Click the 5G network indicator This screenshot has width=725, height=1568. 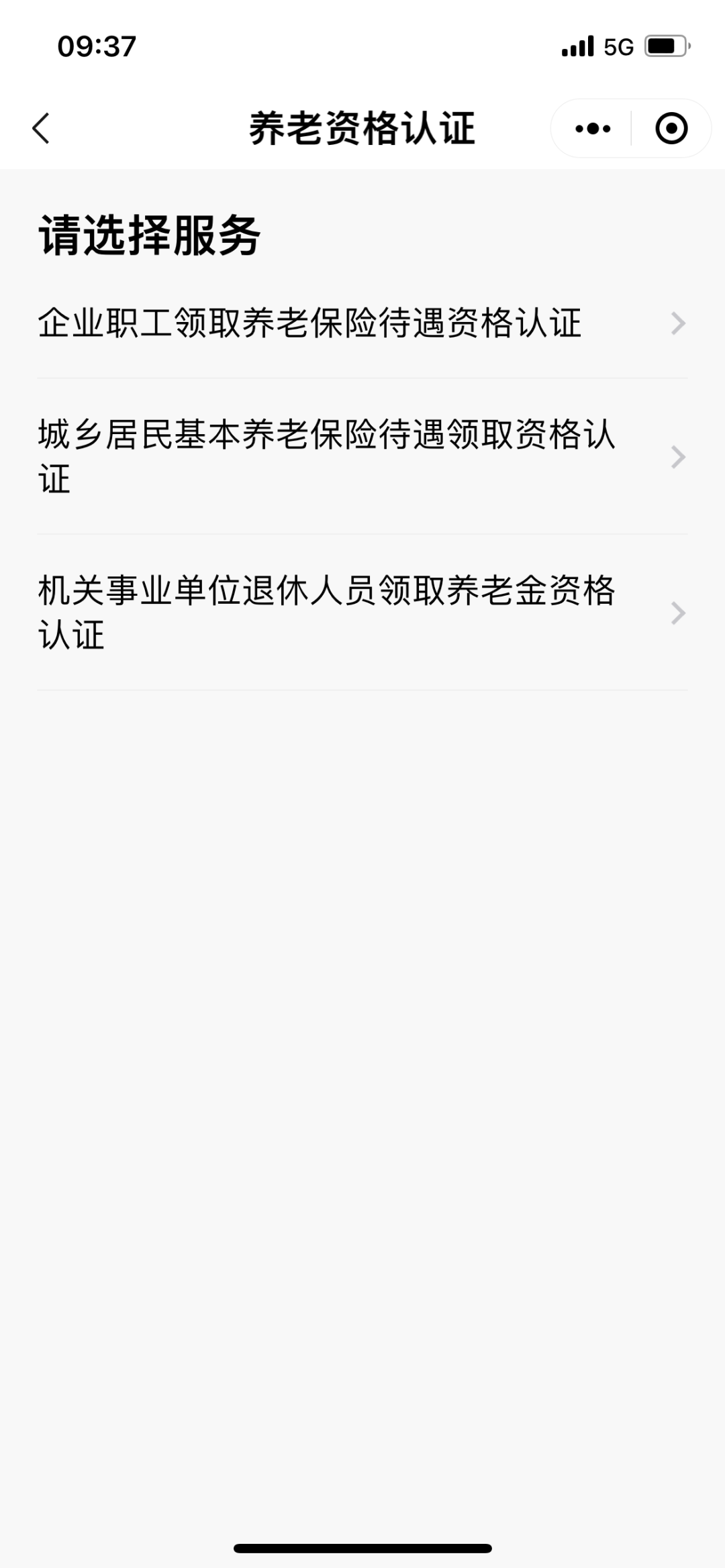[618, 46]
